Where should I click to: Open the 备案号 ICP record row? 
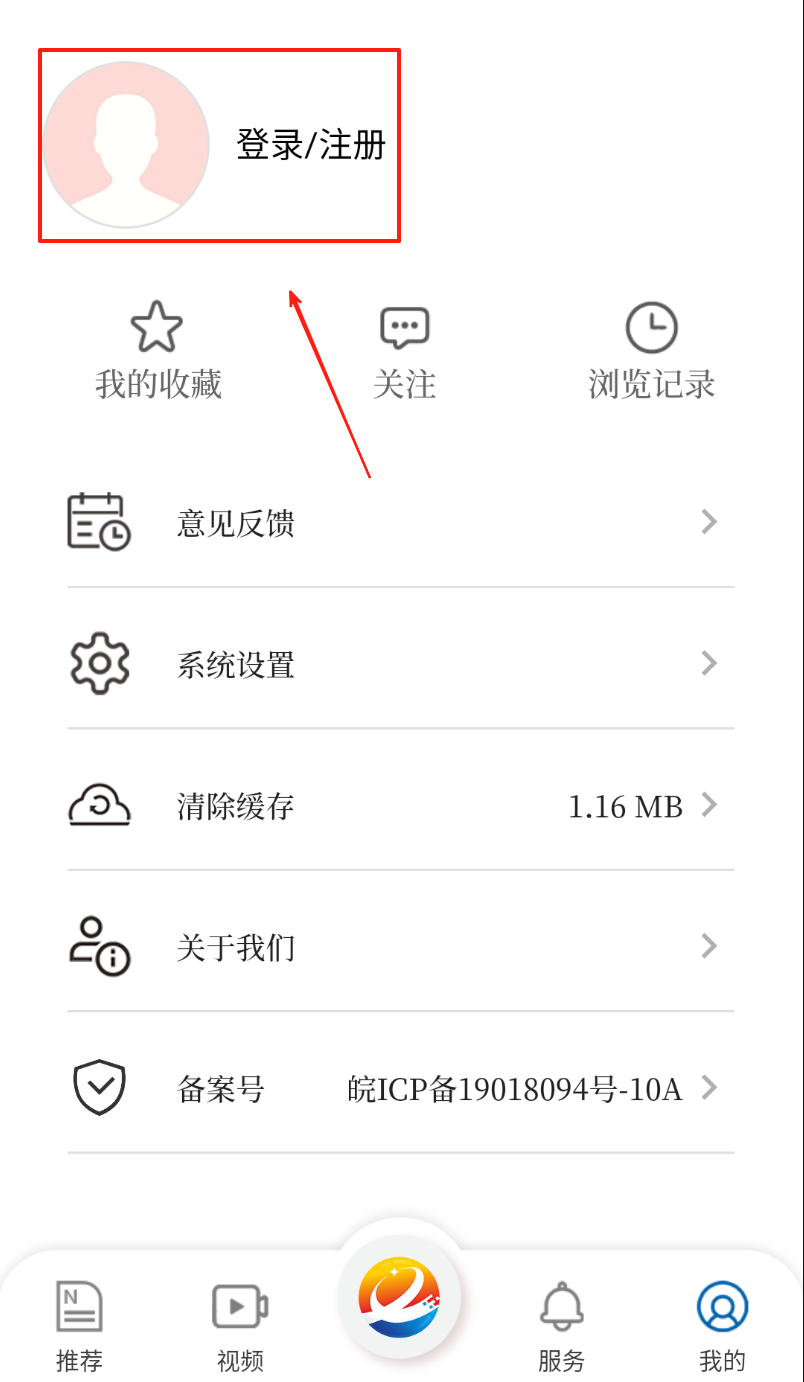(400, 1088)
